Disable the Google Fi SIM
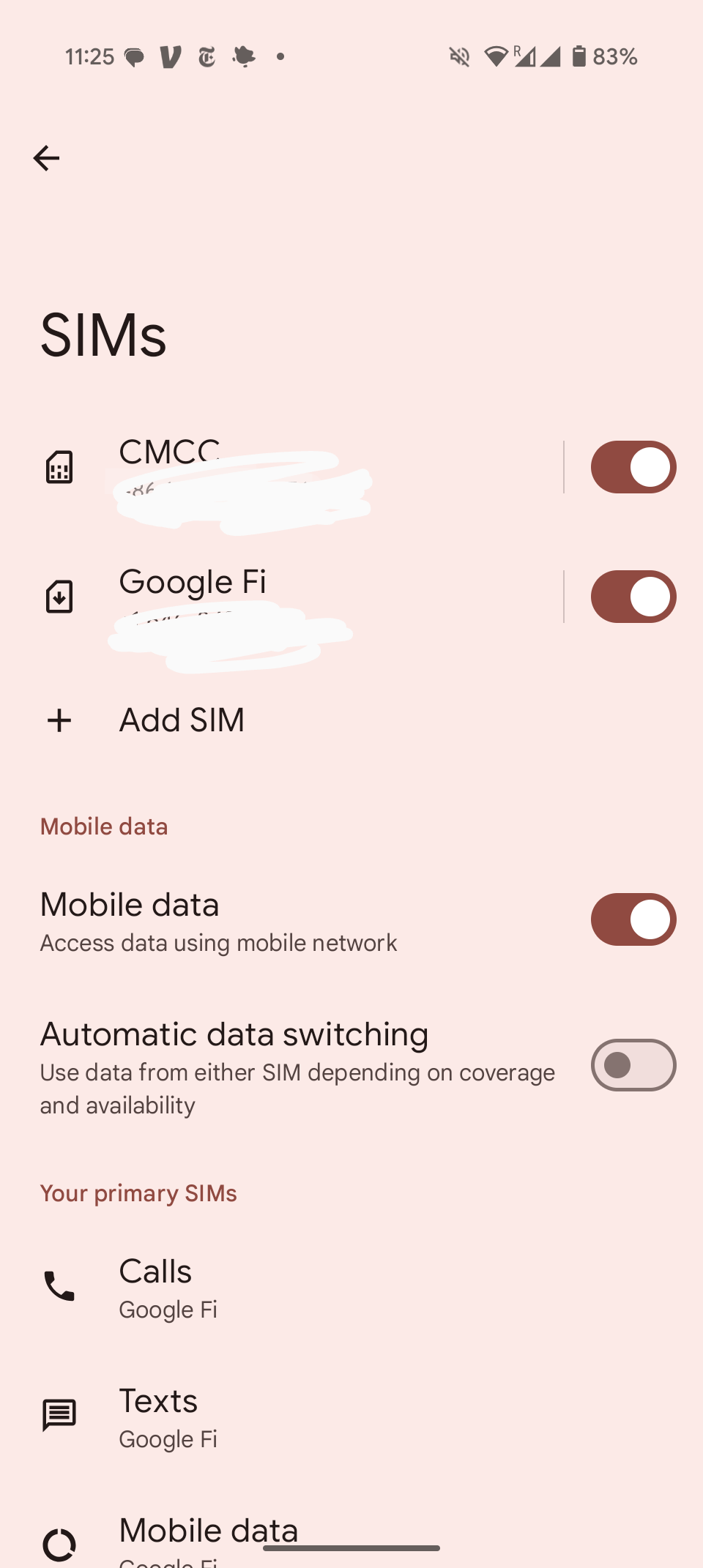The width and height of the screenshot is (703, 1568). [633, 597]
